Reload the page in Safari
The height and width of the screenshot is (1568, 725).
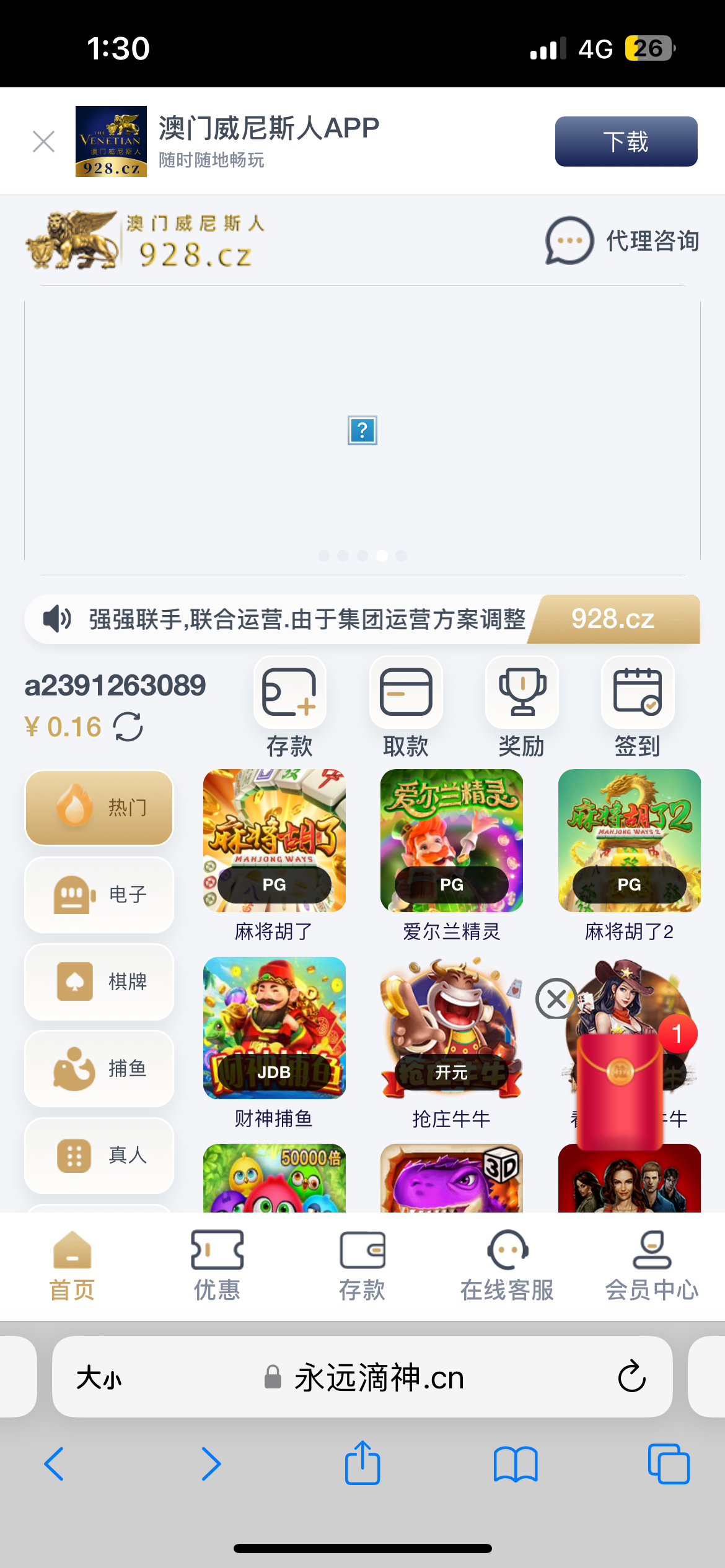click(x=631, y=1377)
